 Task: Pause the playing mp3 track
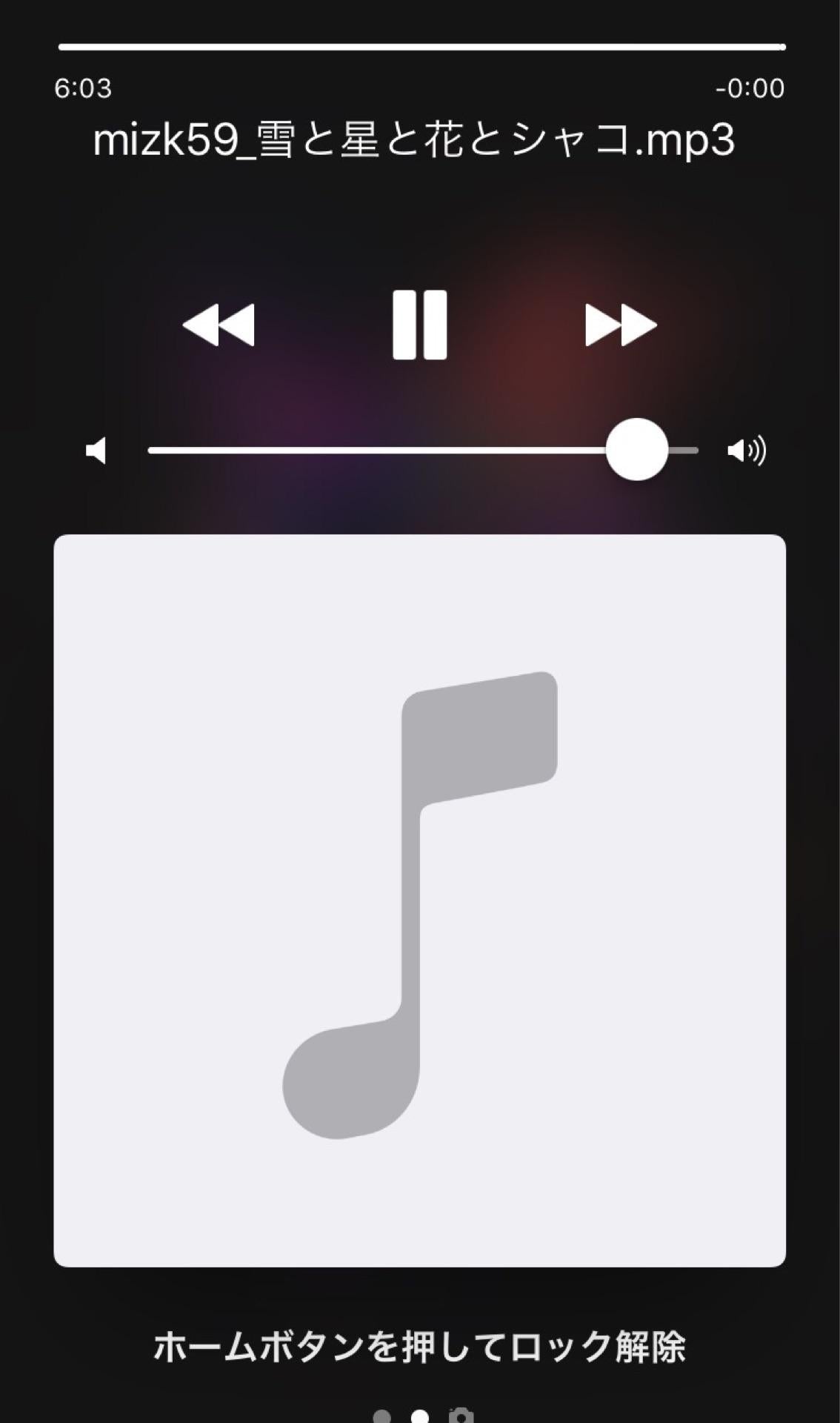pos(419,325)
